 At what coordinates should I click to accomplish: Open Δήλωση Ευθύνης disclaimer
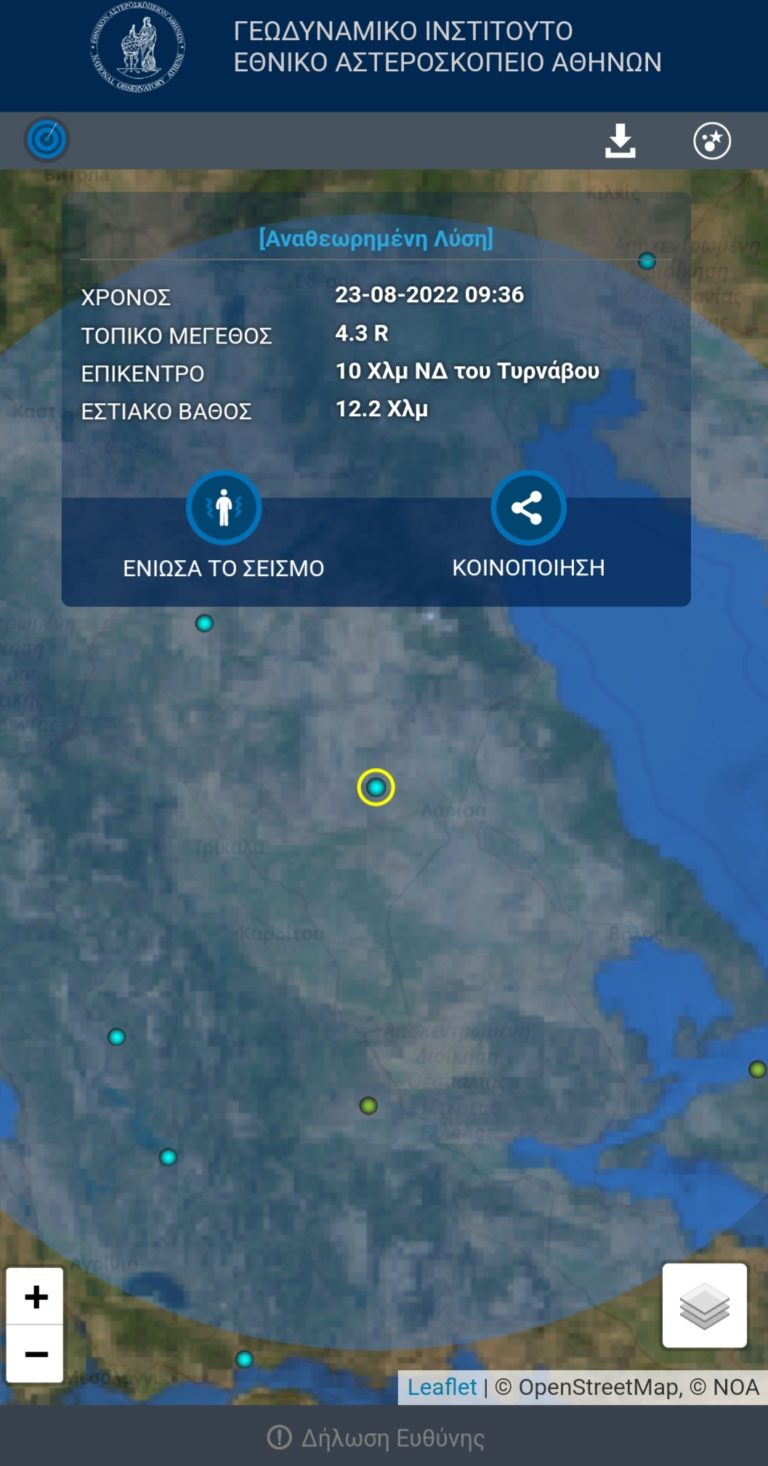pyautogui.click(x=376, y=1438)
